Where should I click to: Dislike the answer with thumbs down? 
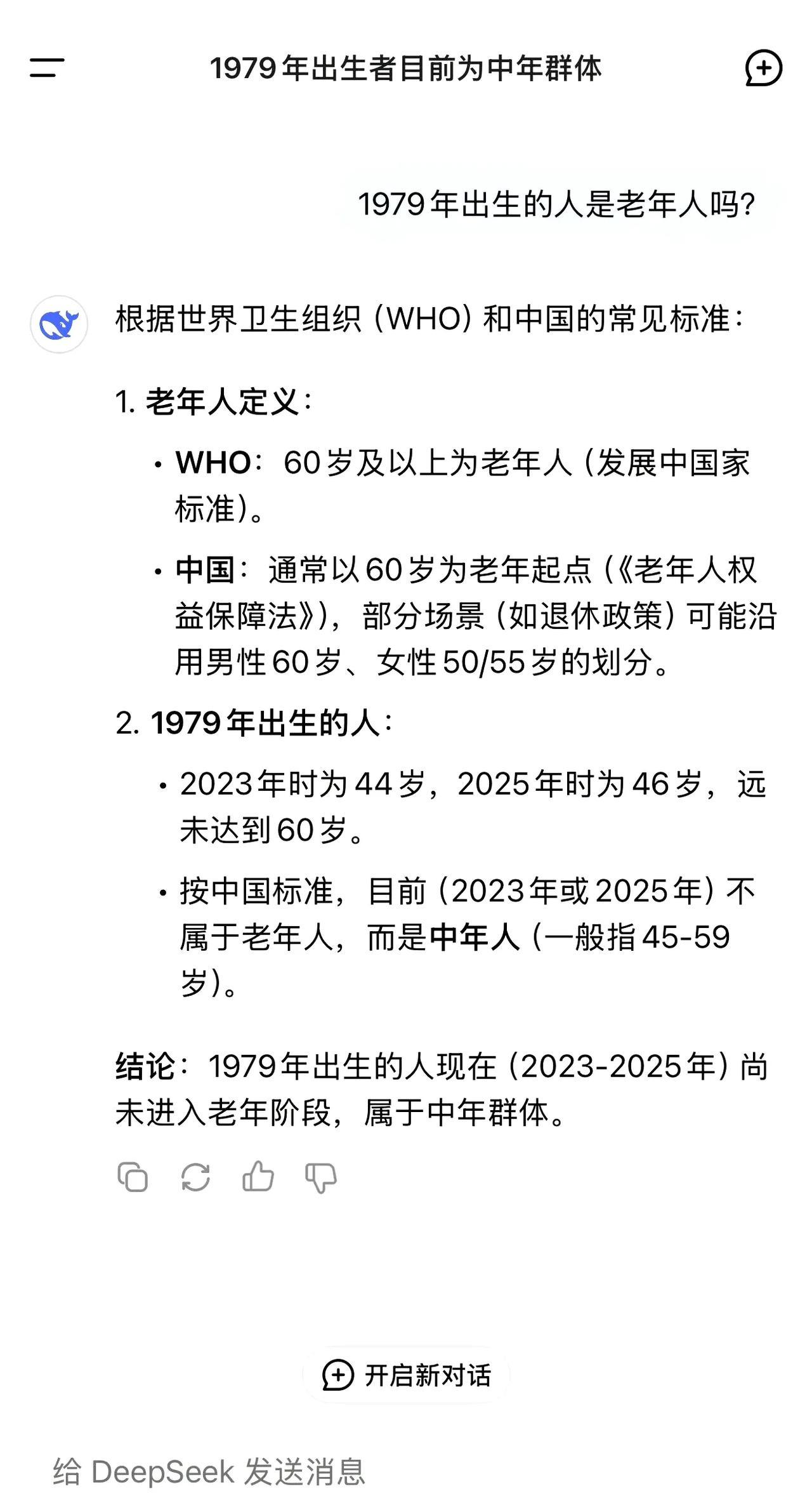(321, 1177)
